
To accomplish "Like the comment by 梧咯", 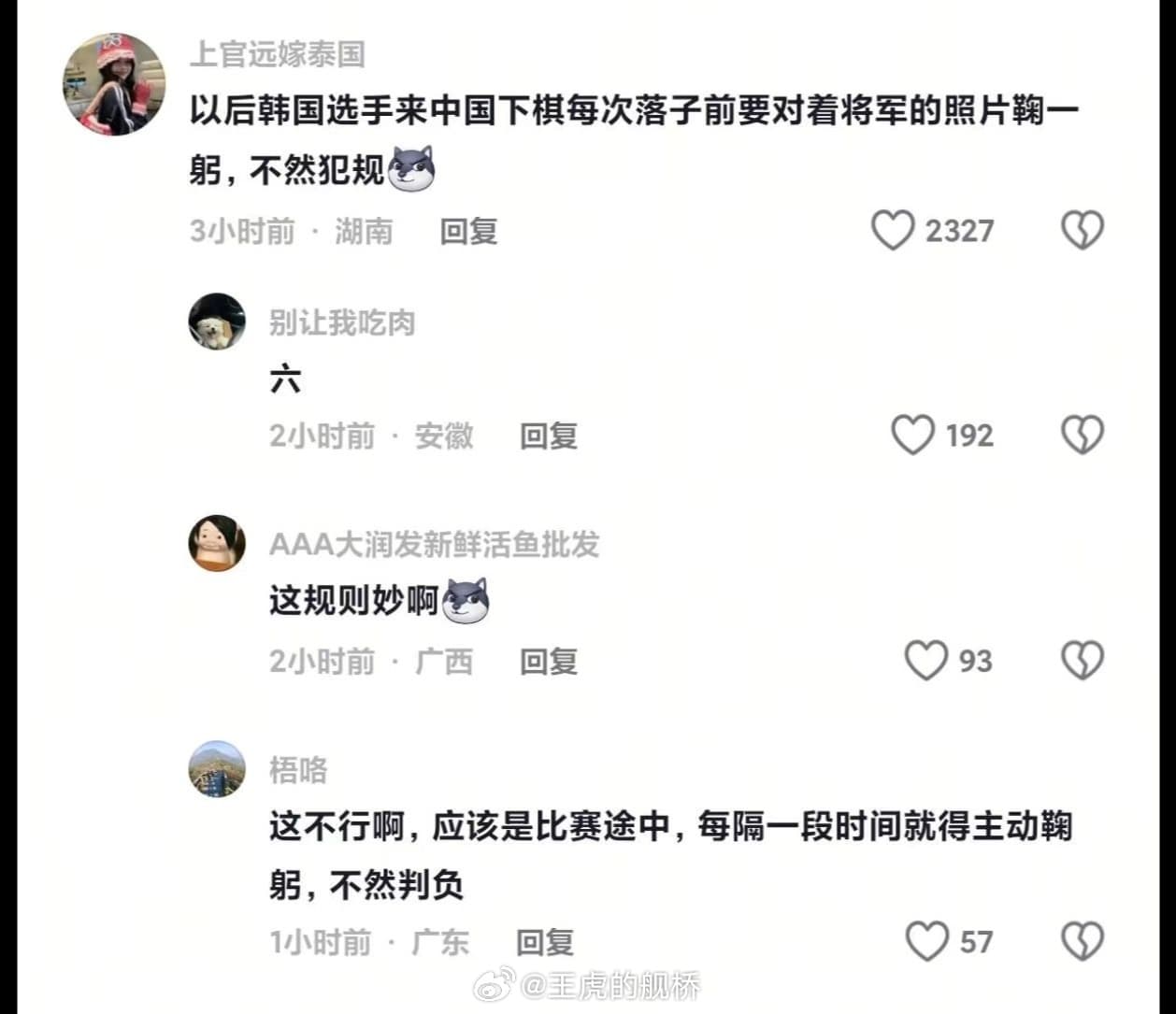I will click(927, 941).
